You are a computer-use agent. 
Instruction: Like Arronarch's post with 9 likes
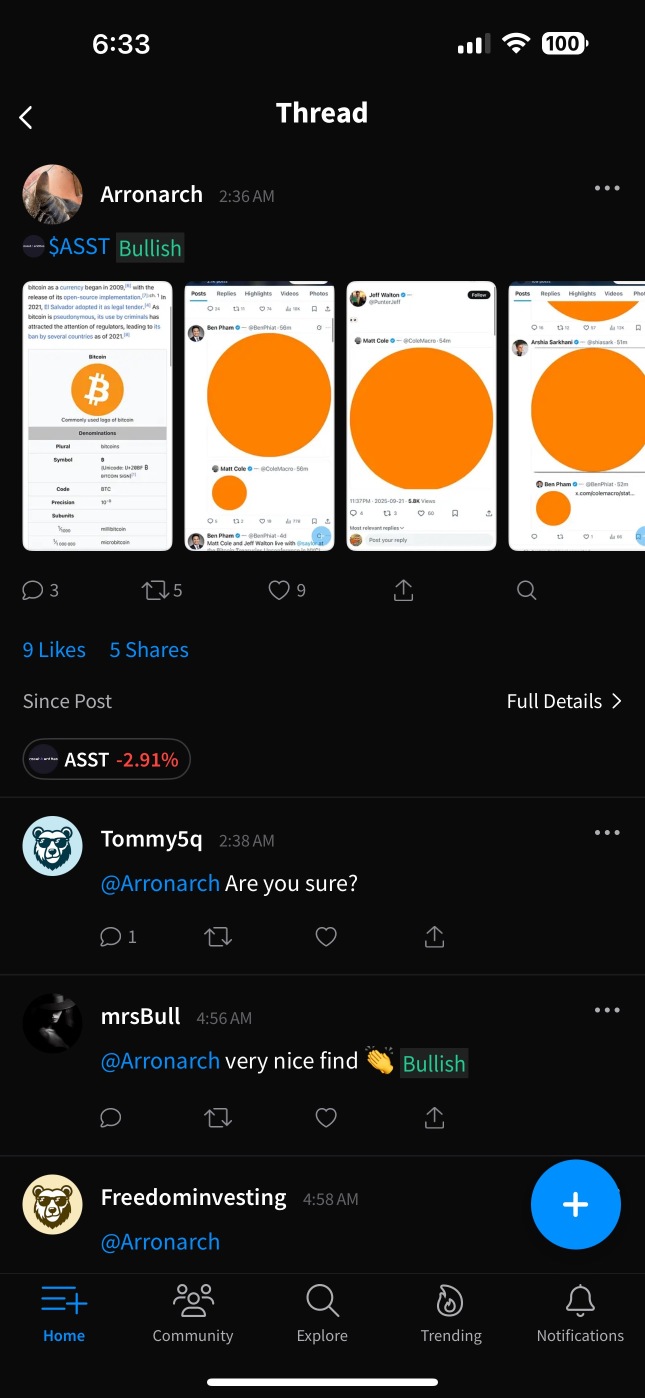coord(287,591)
